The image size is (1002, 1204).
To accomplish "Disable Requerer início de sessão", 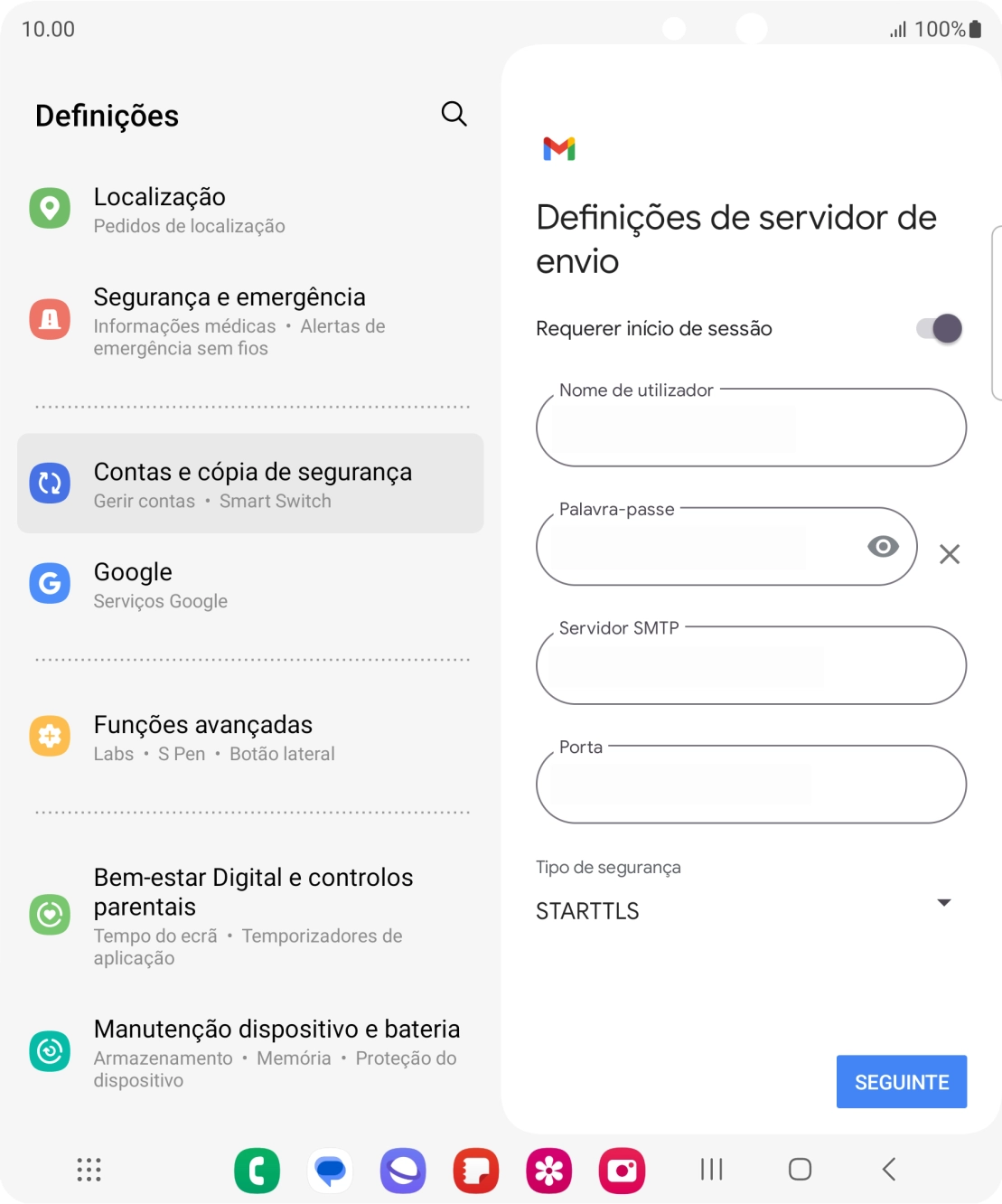I will click(x=940, y=327).
